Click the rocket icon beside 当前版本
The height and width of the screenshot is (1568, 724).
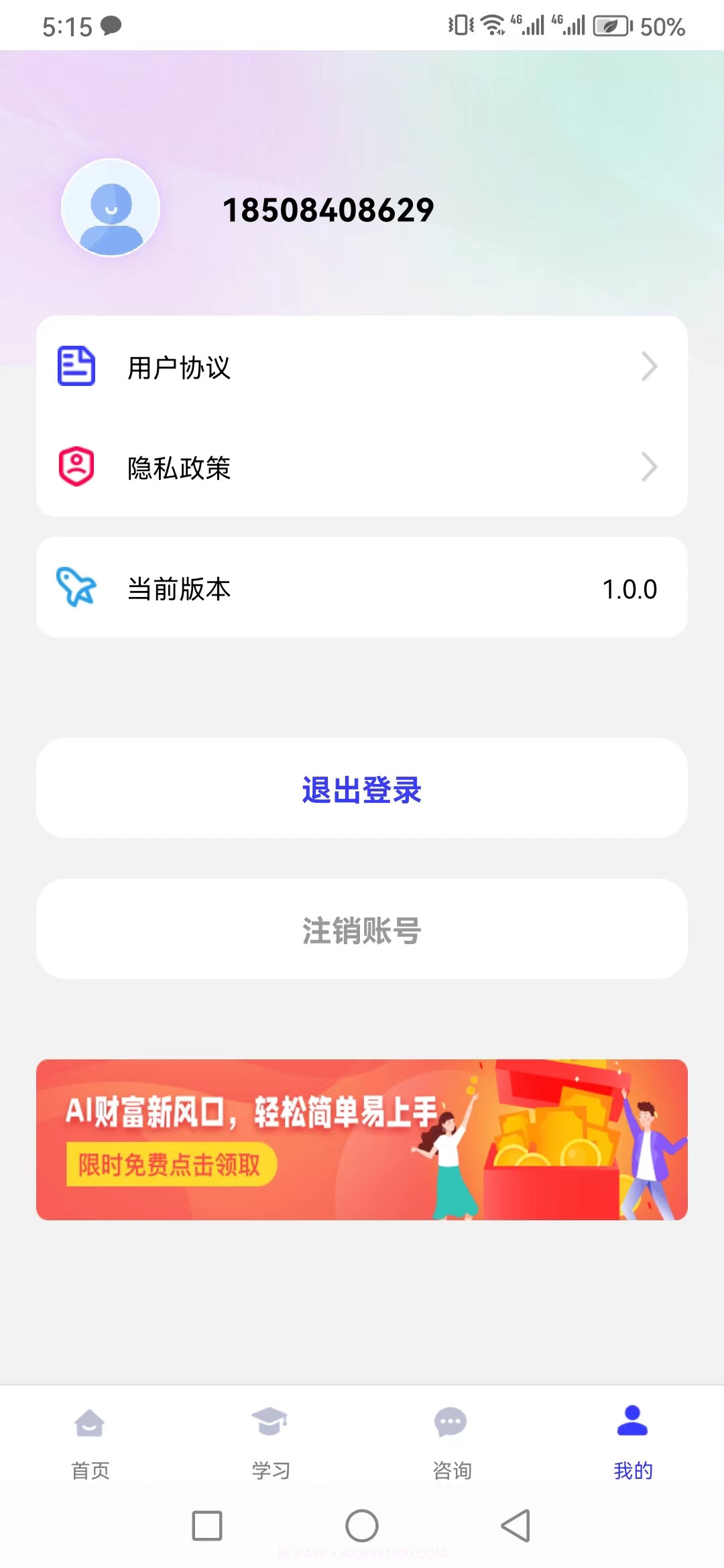[x=76, y=588]
